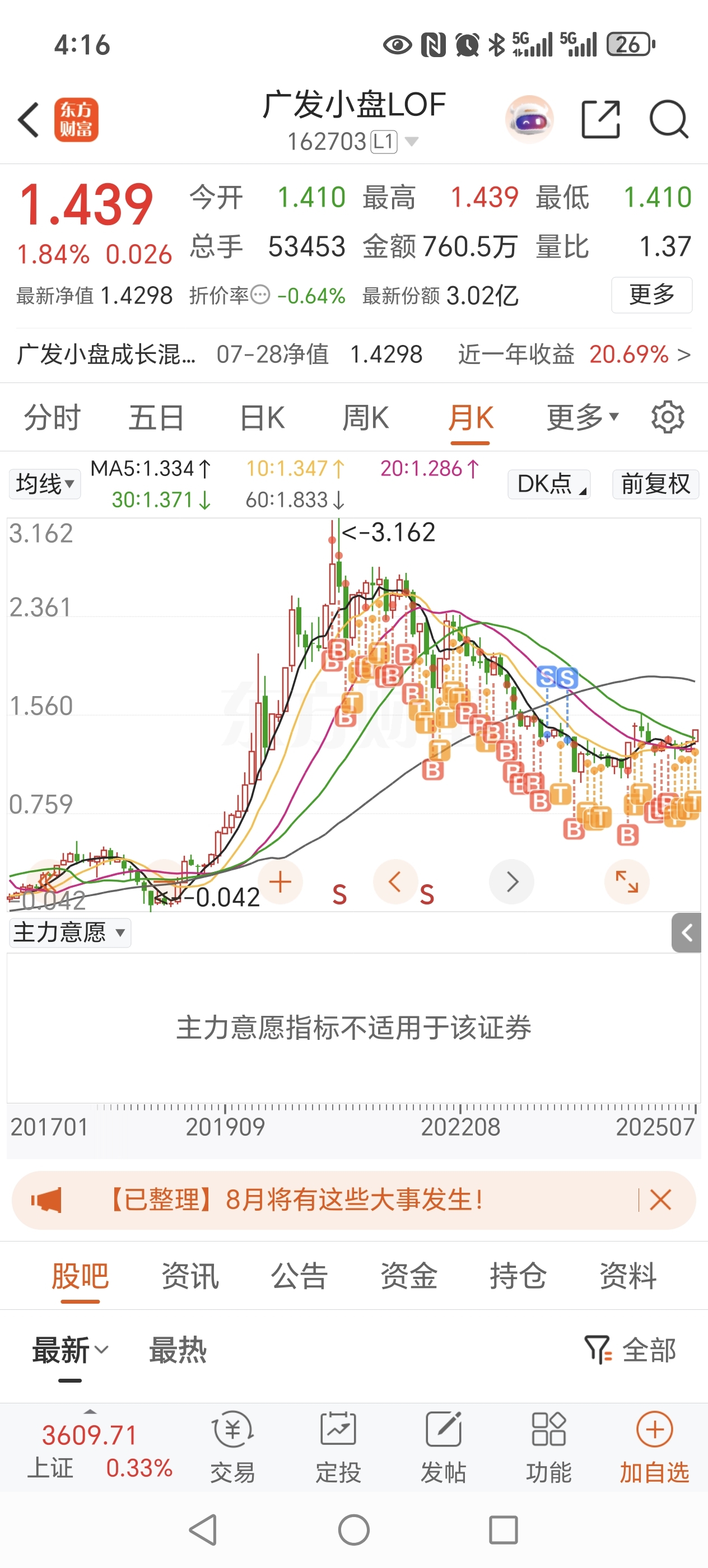Dismiss the 8月大事 announcement banner
Screen dimensions: 708x1568
tap(660, 1200)
